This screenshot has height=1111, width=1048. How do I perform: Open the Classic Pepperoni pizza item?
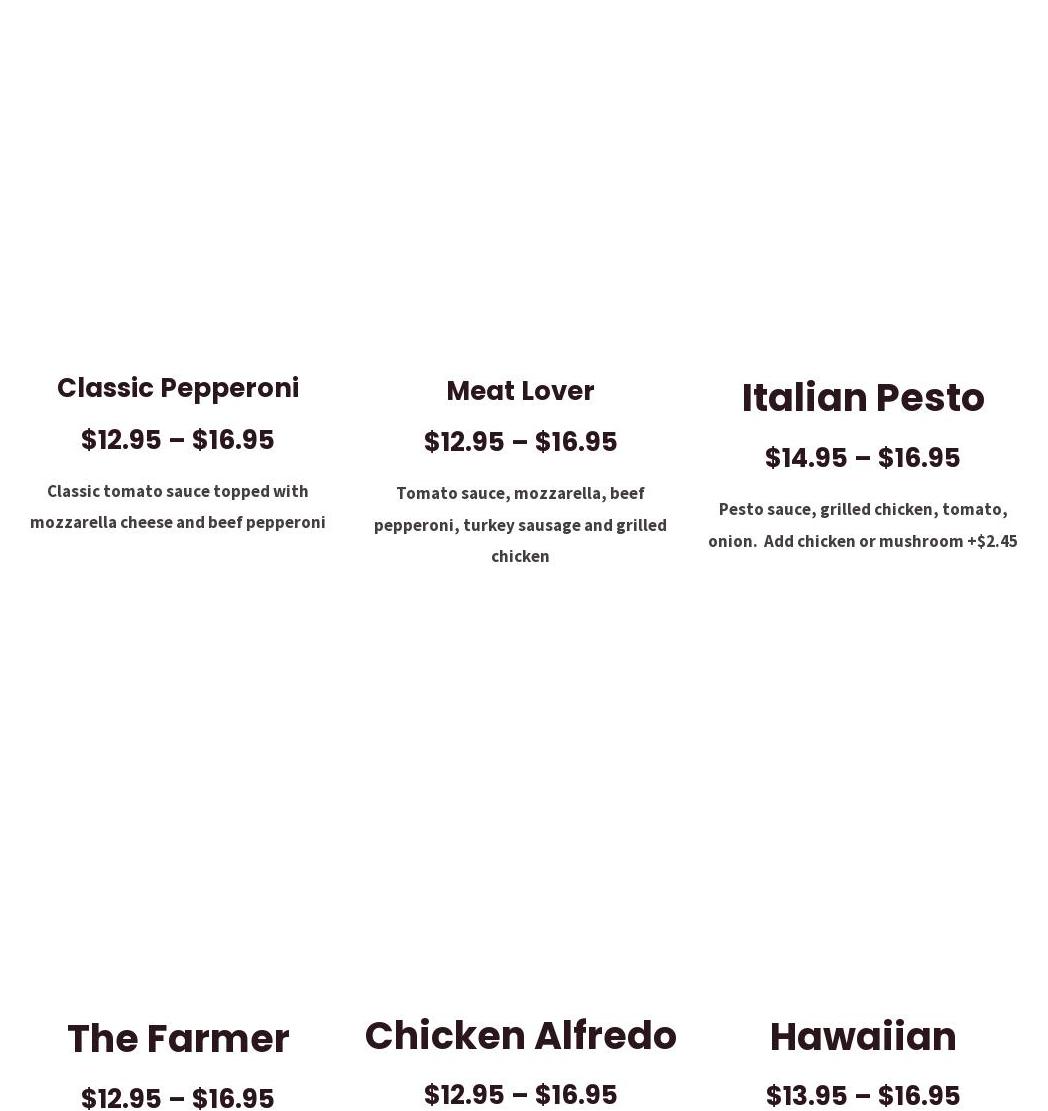point(178,388)
